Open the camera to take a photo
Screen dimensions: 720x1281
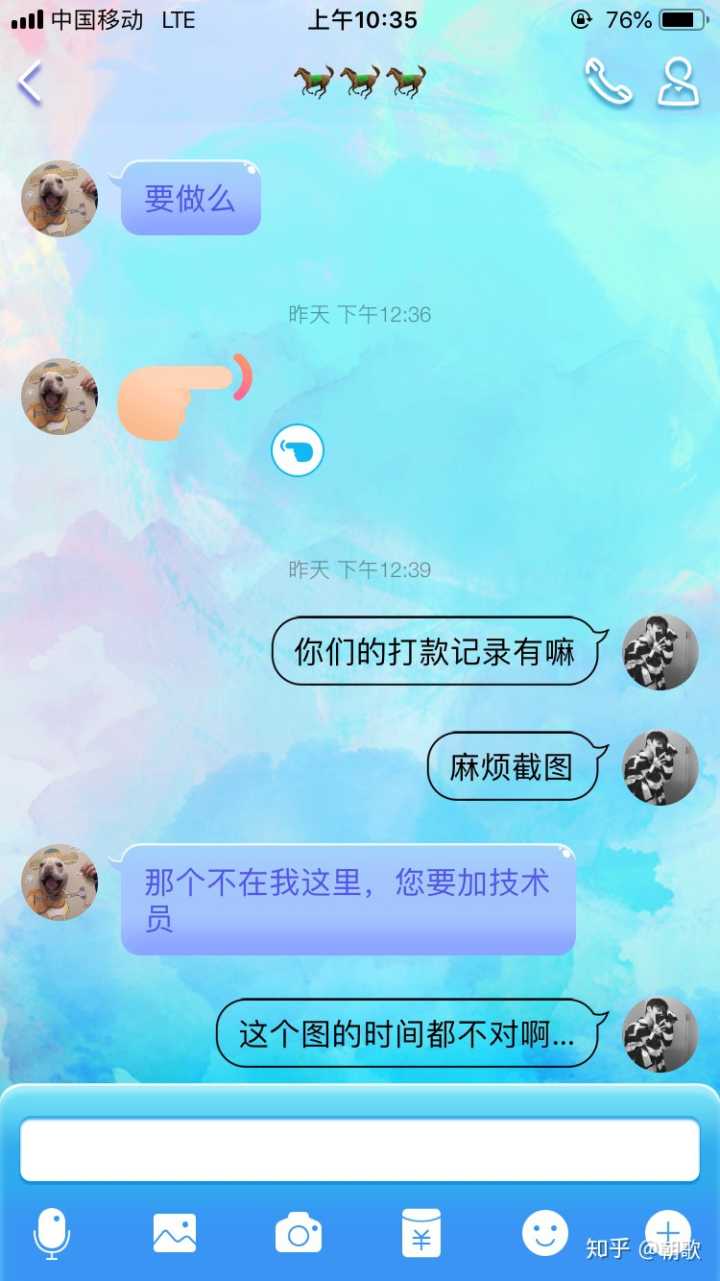pyautogui.click(x=298, y=1232)
